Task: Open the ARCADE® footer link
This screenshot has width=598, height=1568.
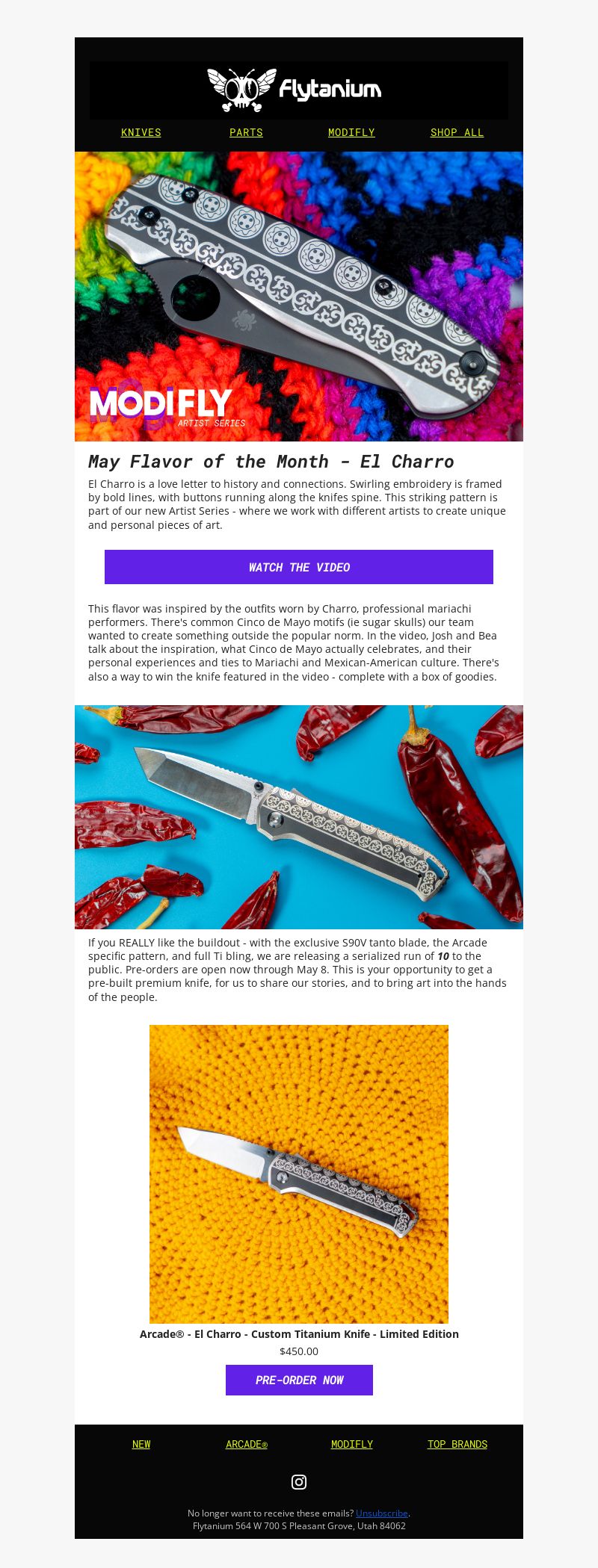Action: (x=247, y=1444)
